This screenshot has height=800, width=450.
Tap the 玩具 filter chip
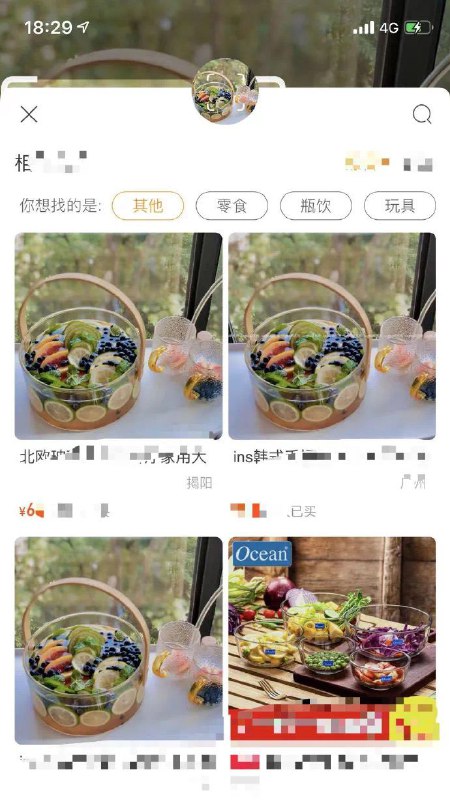tap(400, 206)
